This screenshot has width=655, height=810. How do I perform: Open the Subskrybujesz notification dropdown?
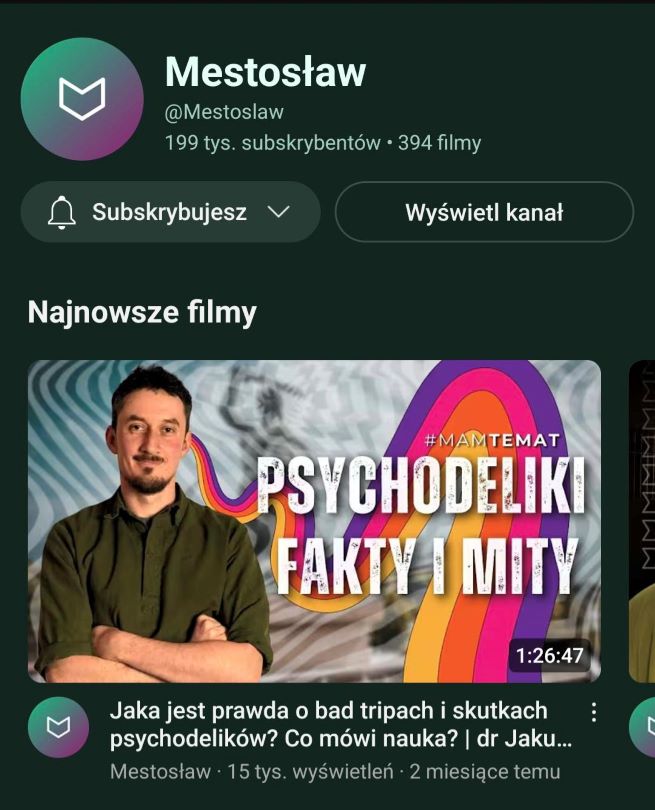pyautogui.click(x=170, y=212)
